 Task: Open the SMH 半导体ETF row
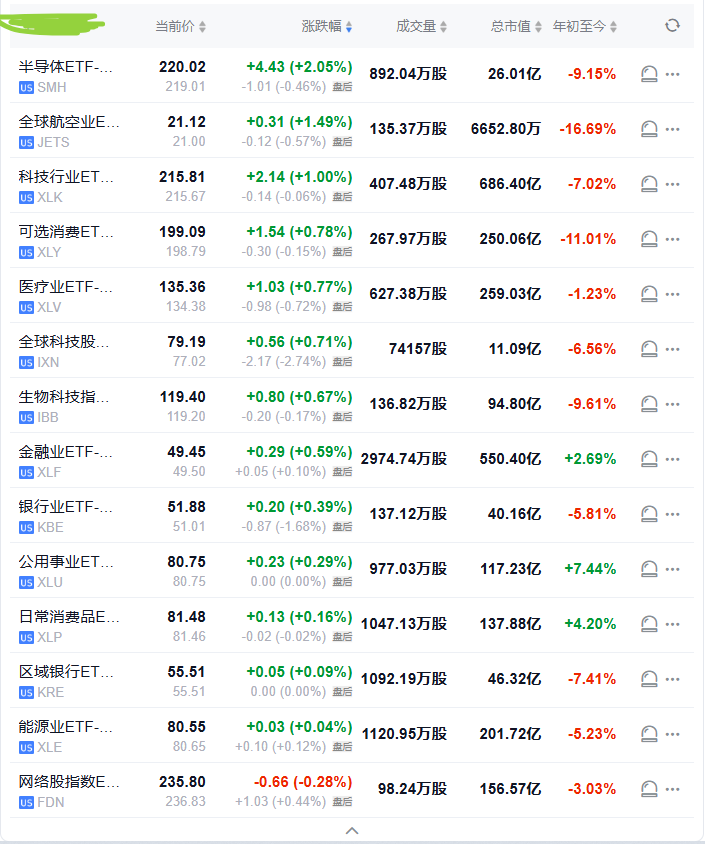tap(66, 67)
